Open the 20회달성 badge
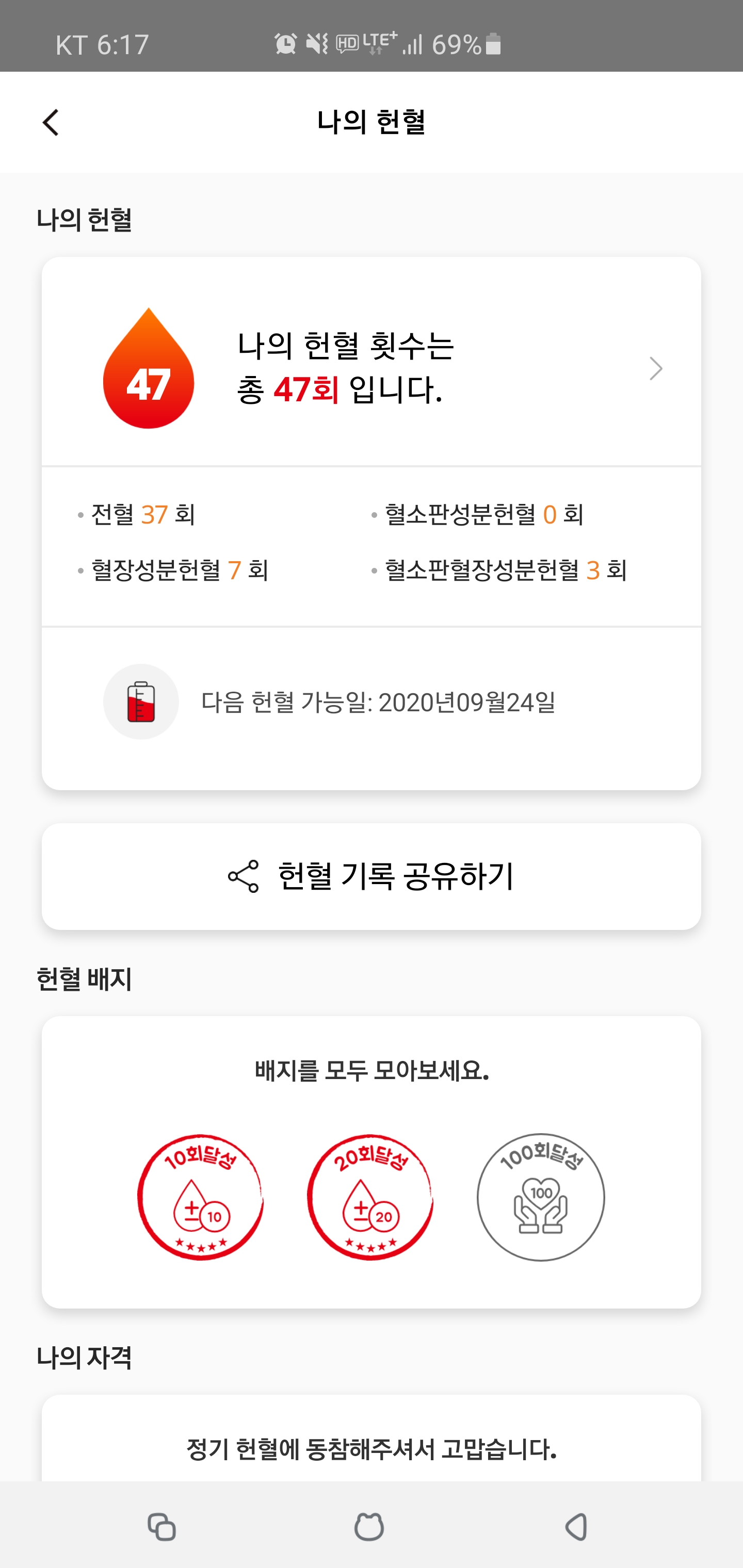 point(369,1197)
